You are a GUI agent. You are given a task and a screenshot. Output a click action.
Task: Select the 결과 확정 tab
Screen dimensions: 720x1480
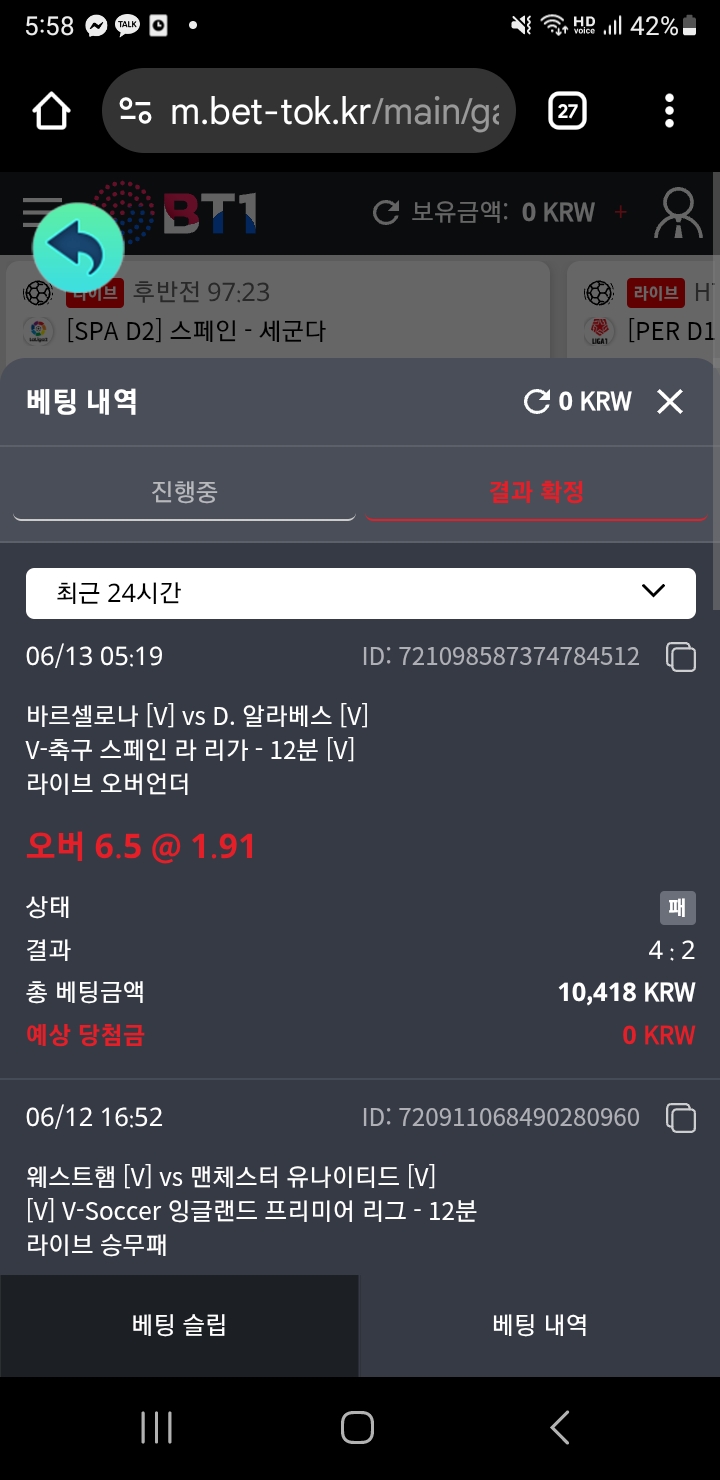[537, 492]
